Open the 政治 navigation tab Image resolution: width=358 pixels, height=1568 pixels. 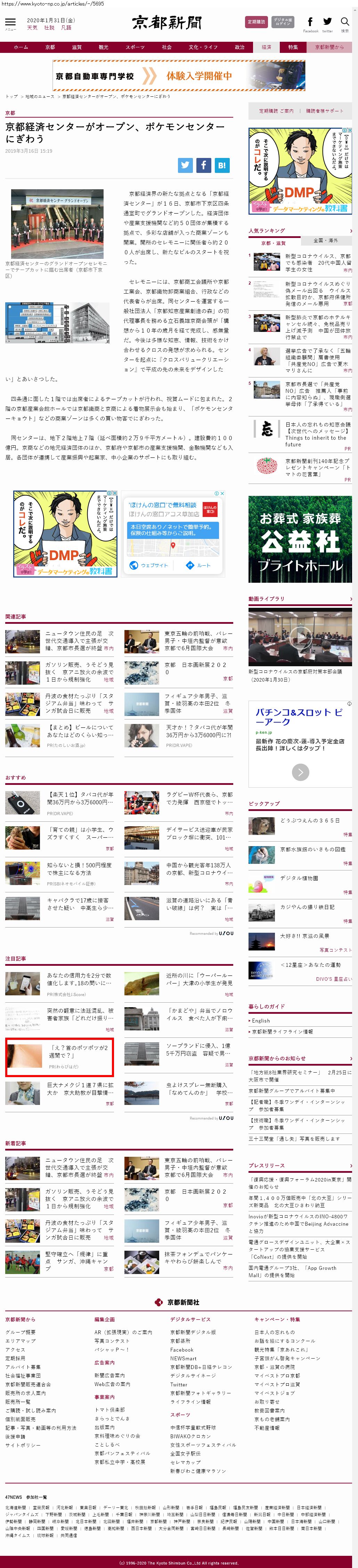pos(239,47)
